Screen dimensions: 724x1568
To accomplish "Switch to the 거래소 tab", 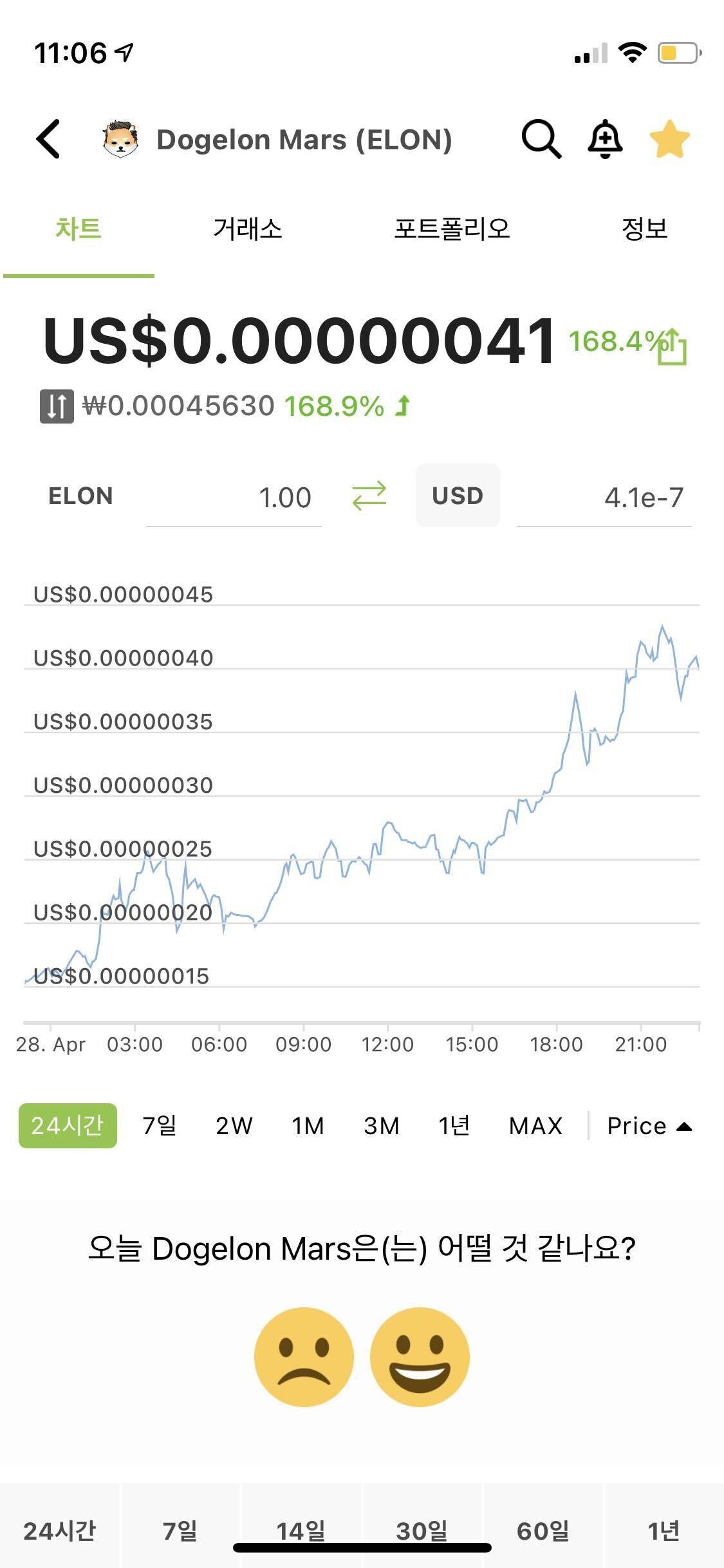I will pyautogui.click(x=248, y=229).
